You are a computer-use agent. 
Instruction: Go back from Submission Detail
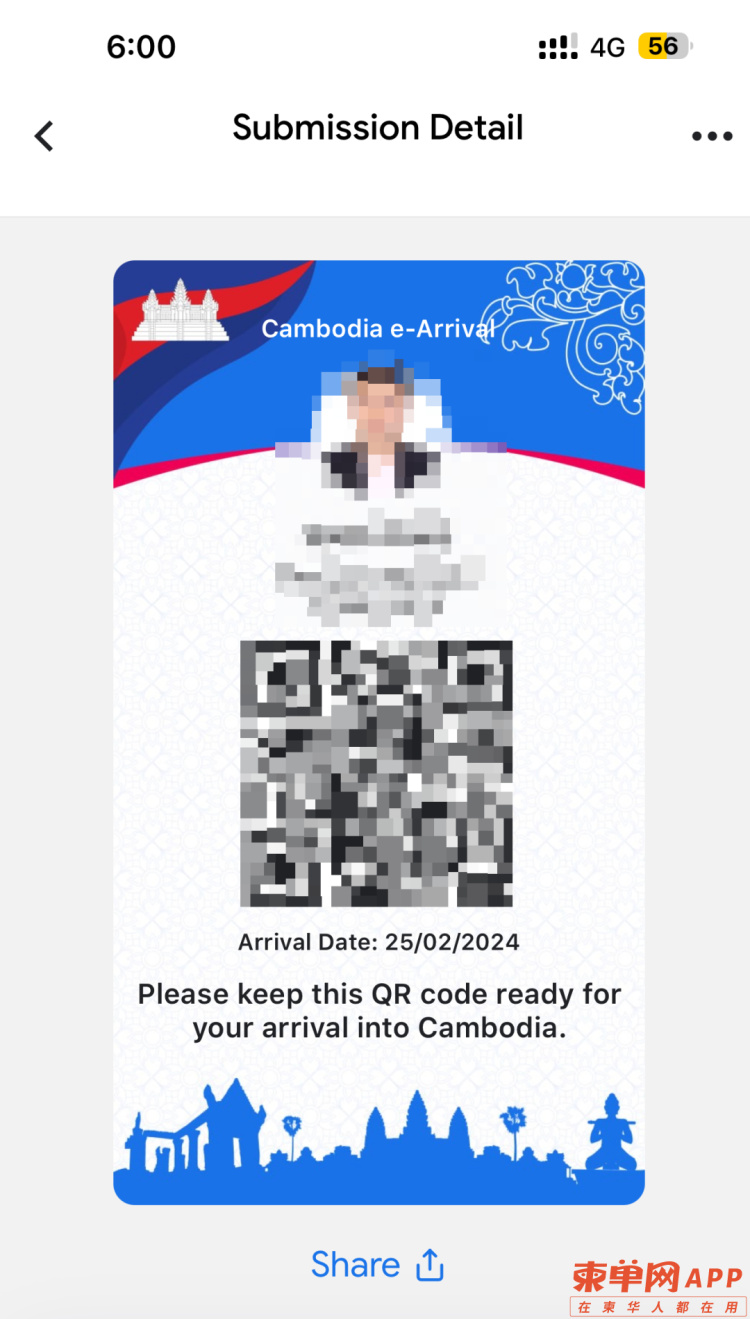click(x=44, y=136)
